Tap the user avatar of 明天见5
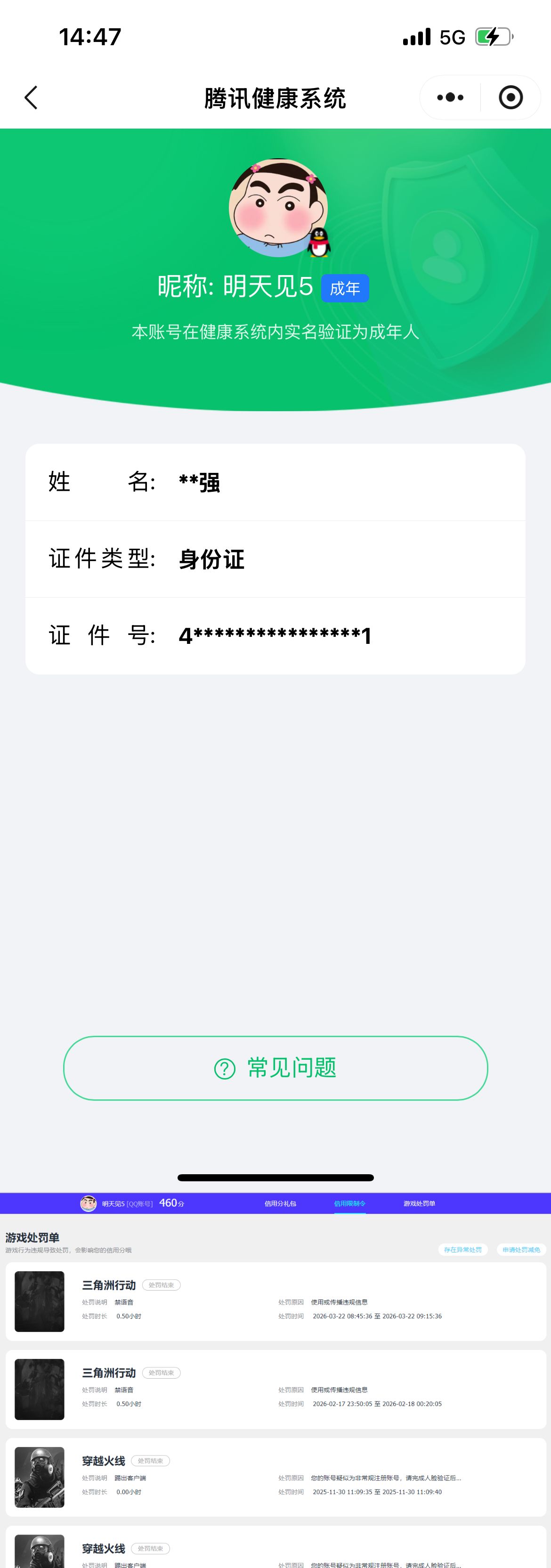The image size is (551, 1568). (x=275, y=207)
